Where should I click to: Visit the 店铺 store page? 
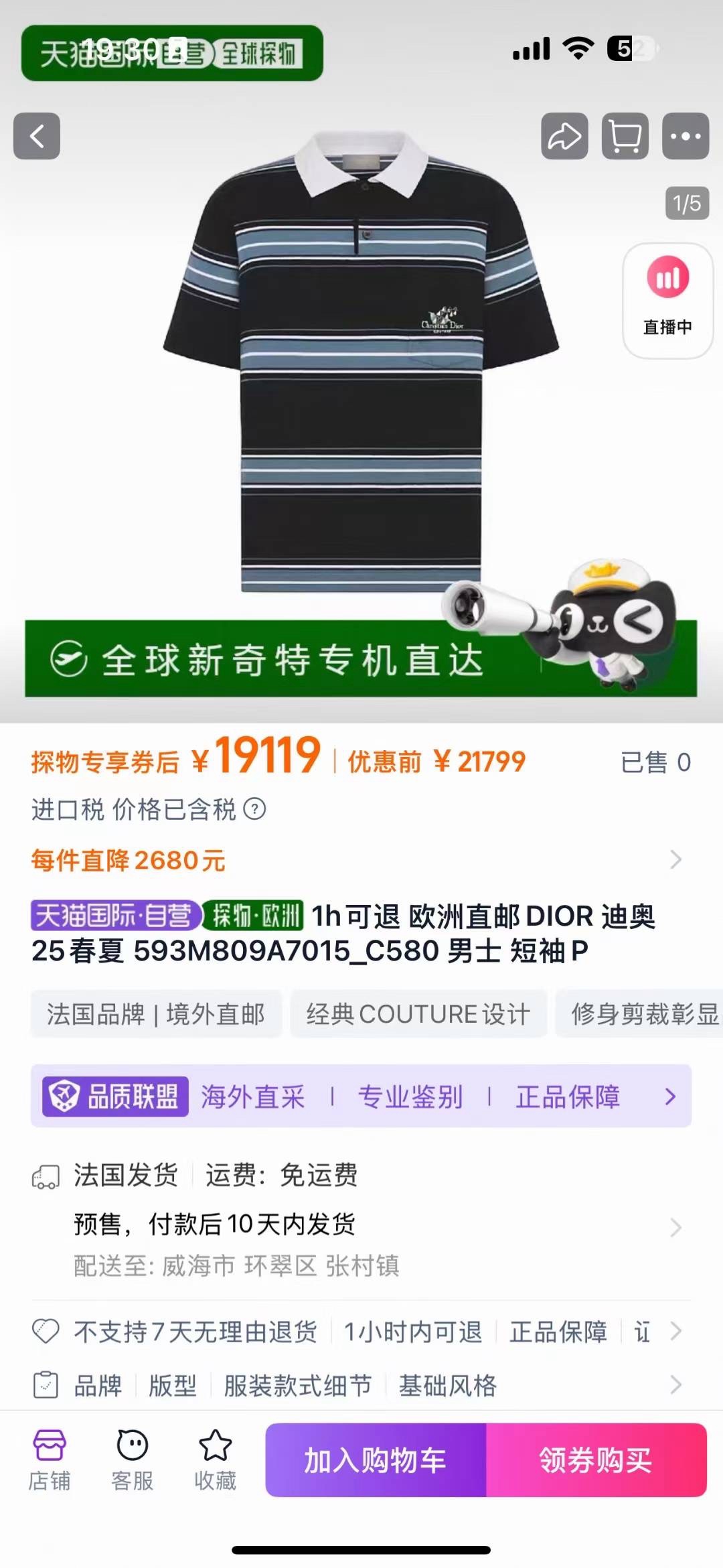[49, 1460]
